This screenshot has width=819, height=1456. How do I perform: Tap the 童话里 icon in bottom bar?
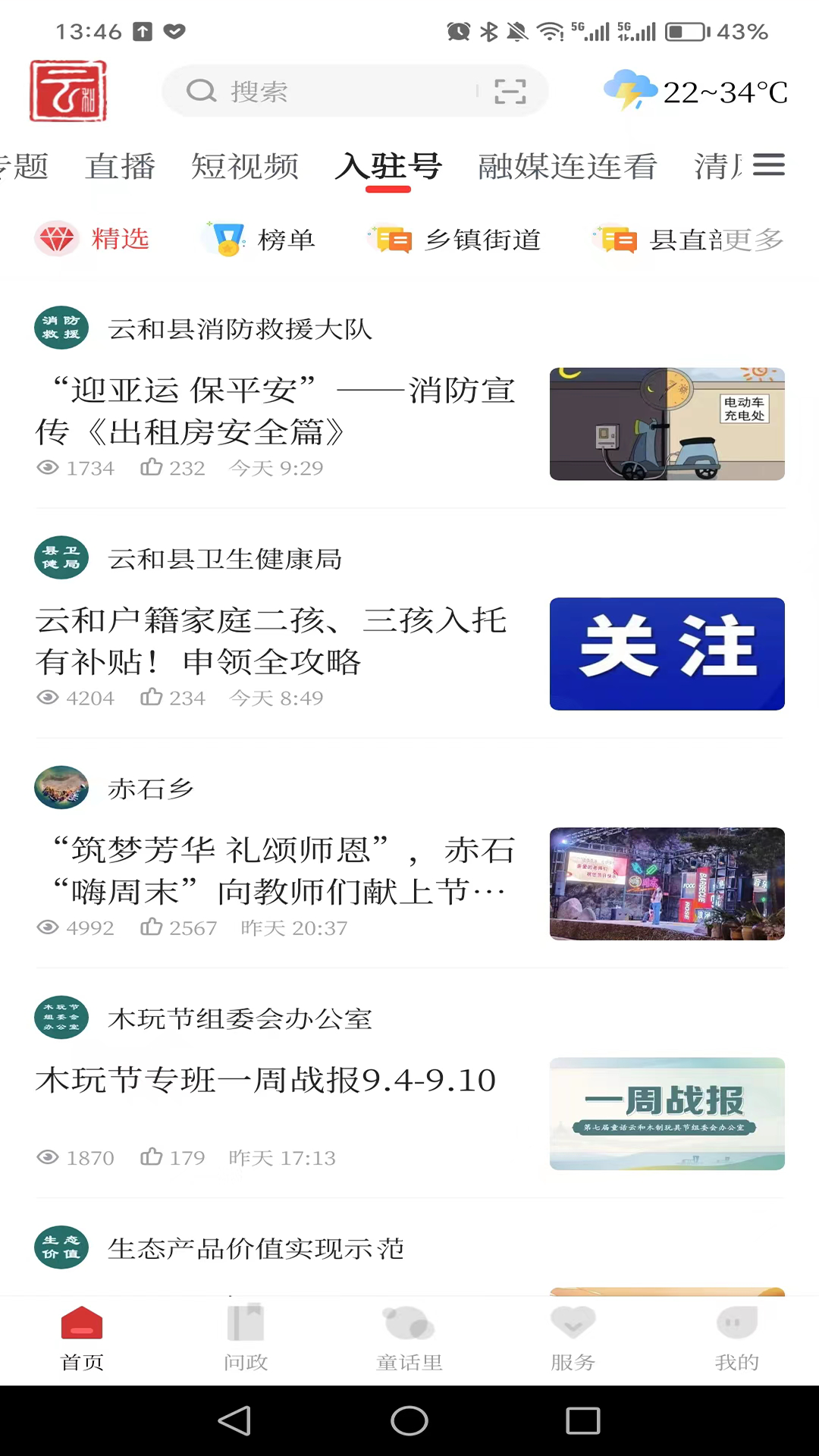click(409, 1322)
